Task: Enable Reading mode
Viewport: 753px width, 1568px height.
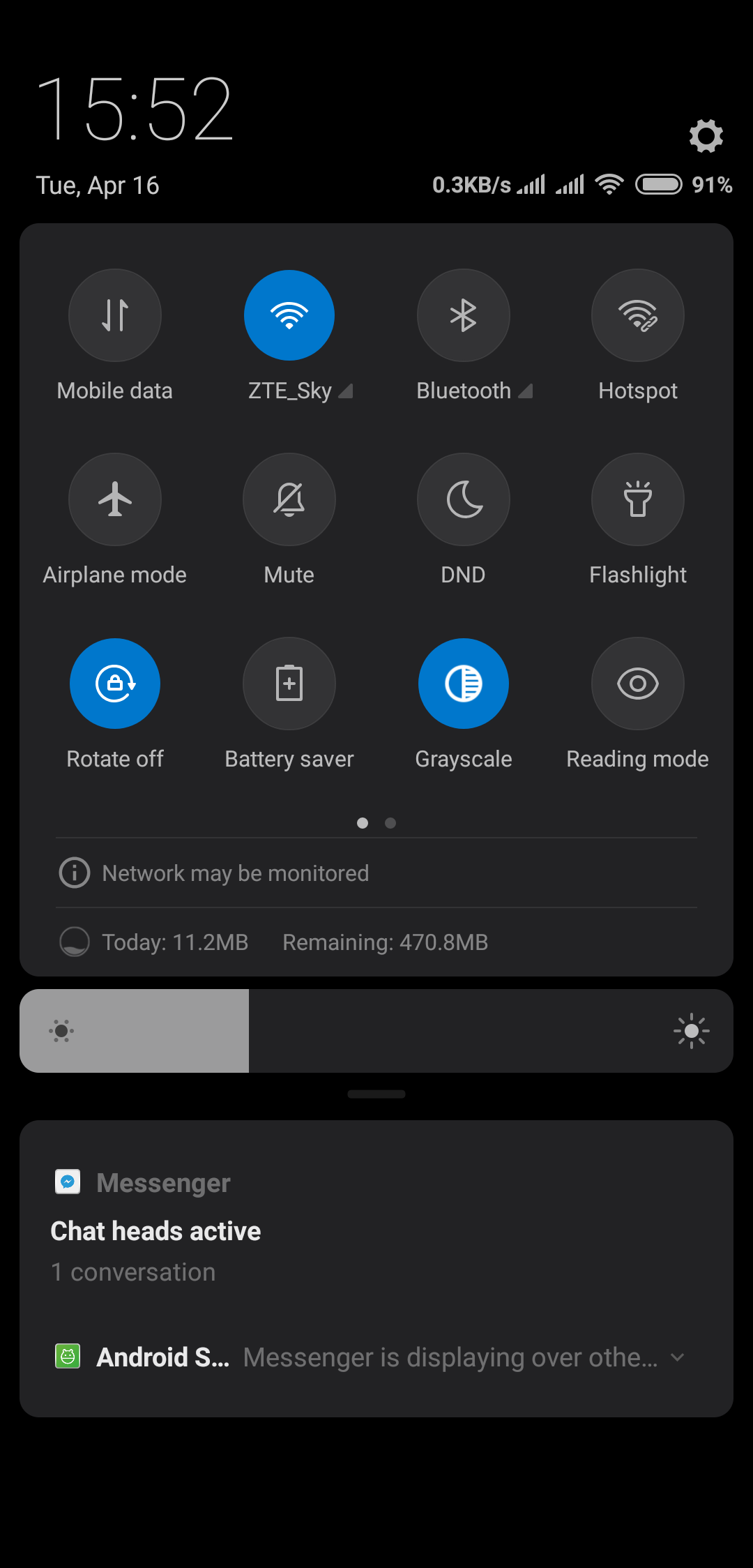Action: click(638, 684)
